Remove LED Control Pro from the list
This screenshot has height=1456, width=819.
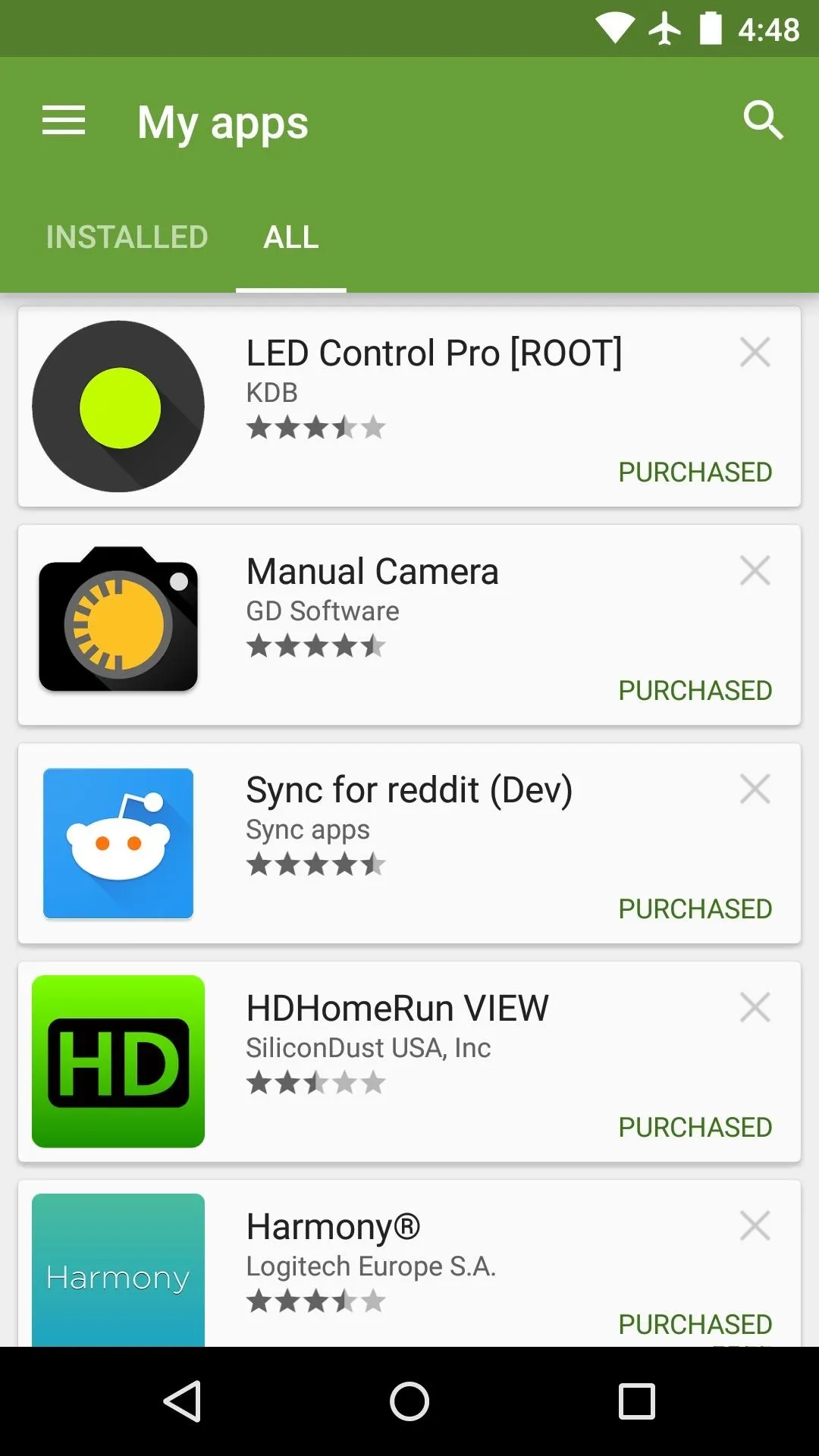(x=755, y=353)
